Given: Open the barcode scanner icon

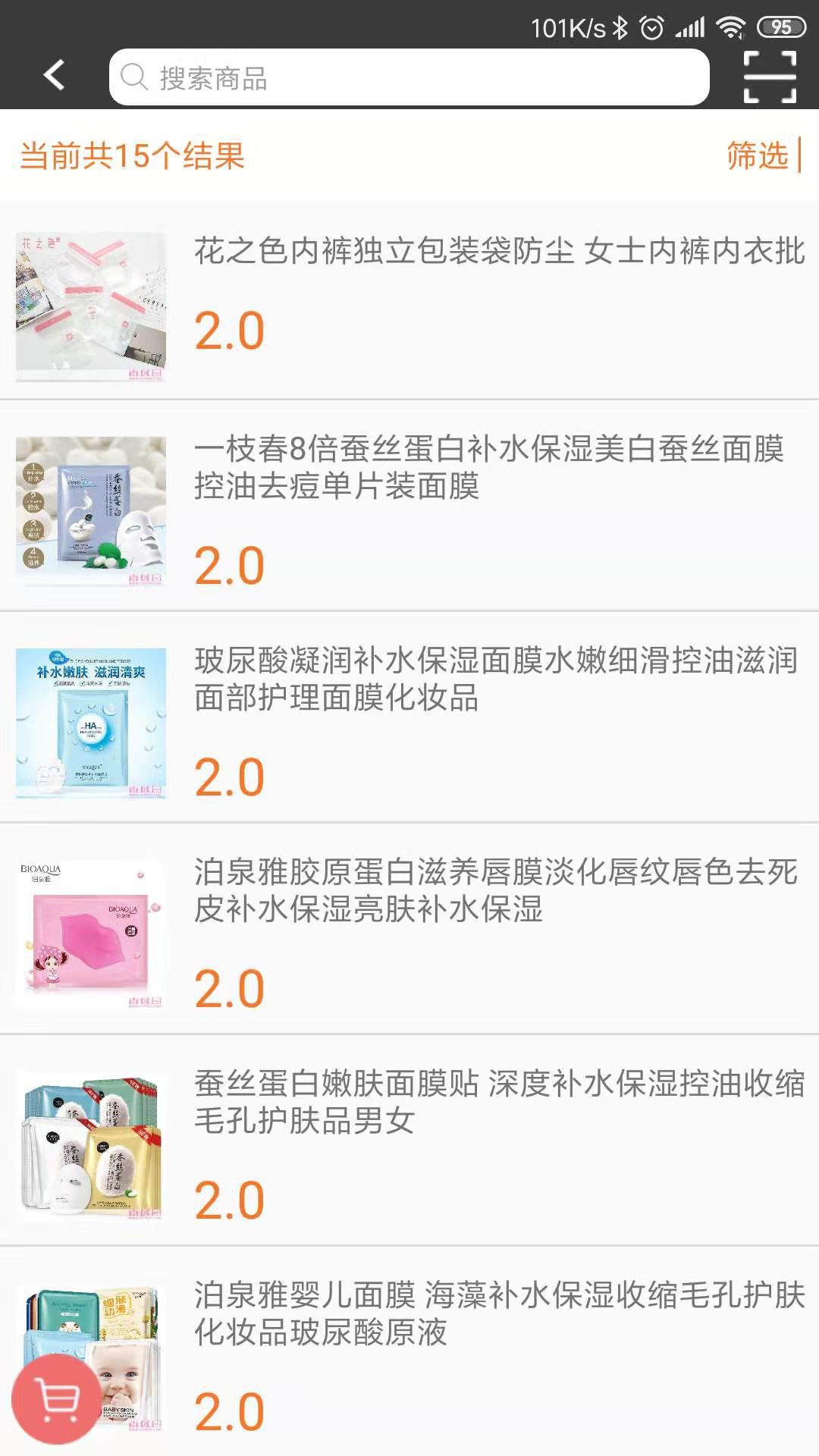Looking at the screenshot, I should click(x=769, y=77).
